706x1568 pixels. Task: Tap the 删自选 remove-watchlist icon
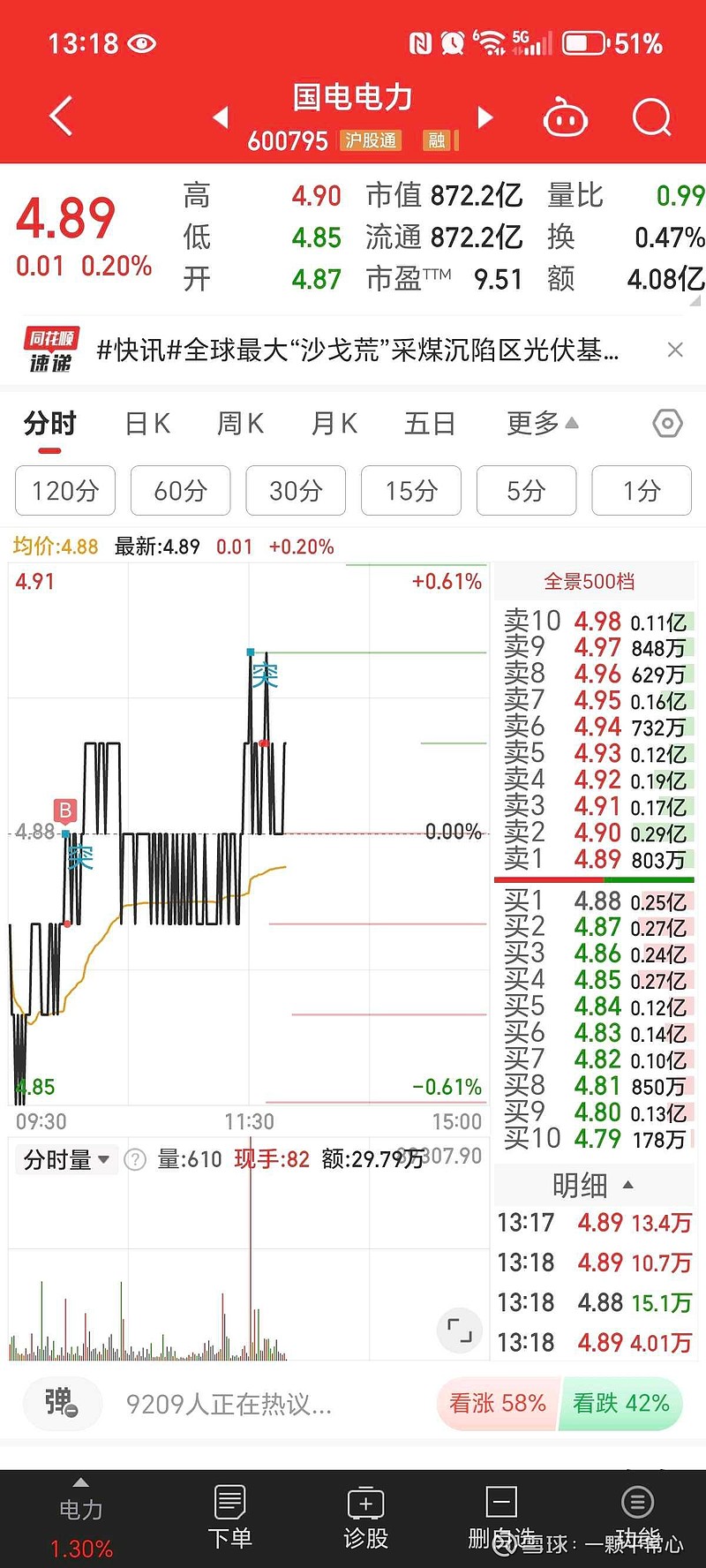point(500,1512)
